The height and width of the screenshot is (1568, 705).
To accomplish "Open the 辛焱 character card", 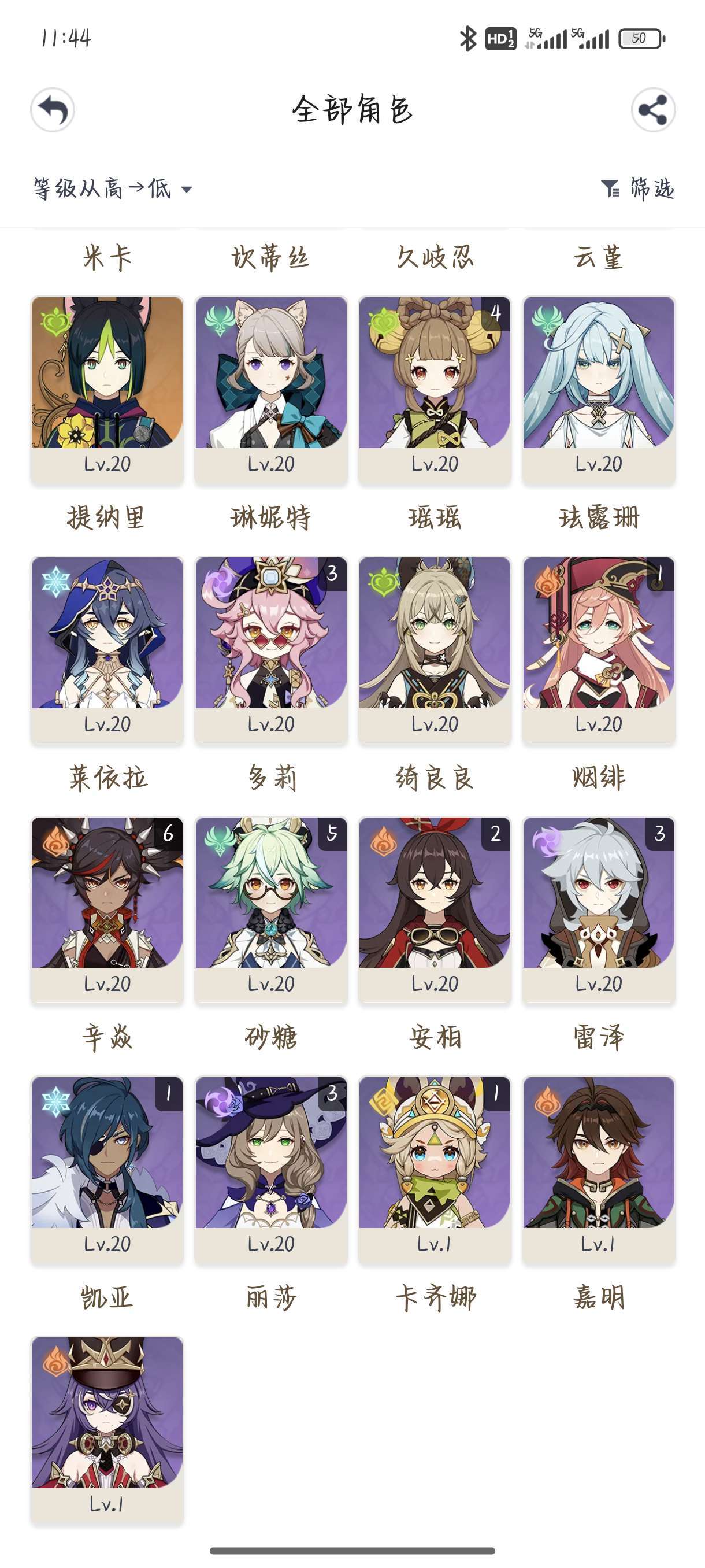I will click(107, 911).
